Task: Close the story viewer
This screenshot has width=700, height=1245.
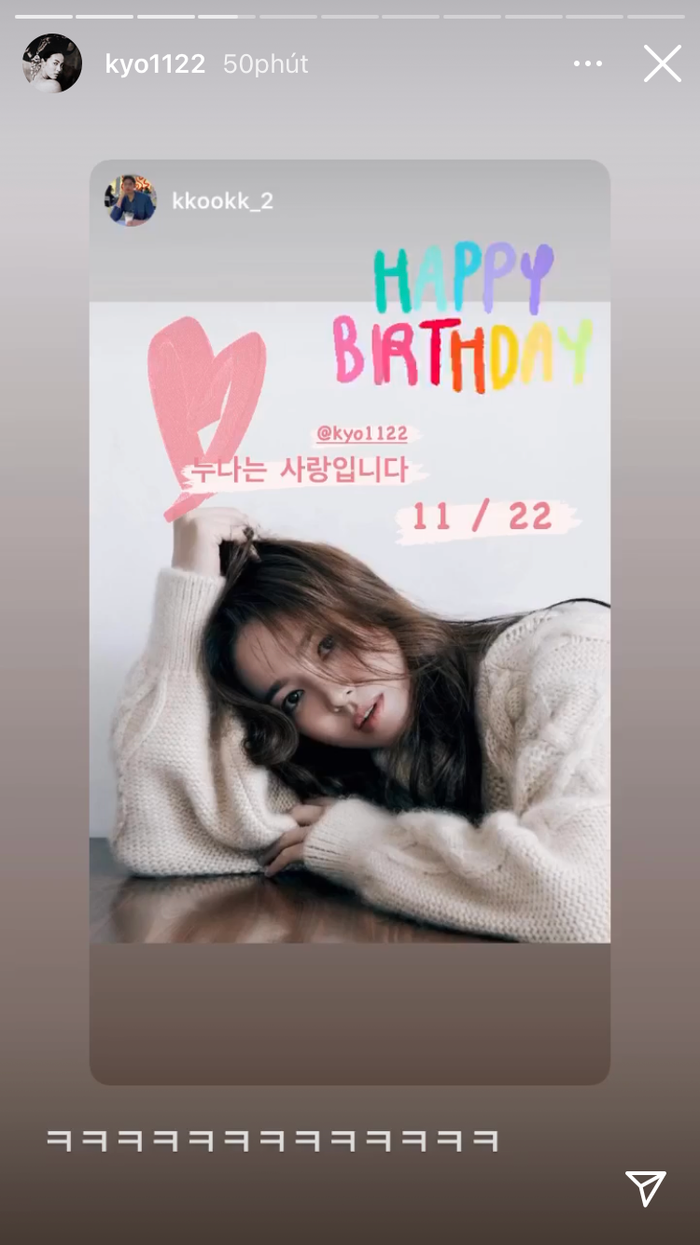Action: pyautogui.click(x=662, y=64)
